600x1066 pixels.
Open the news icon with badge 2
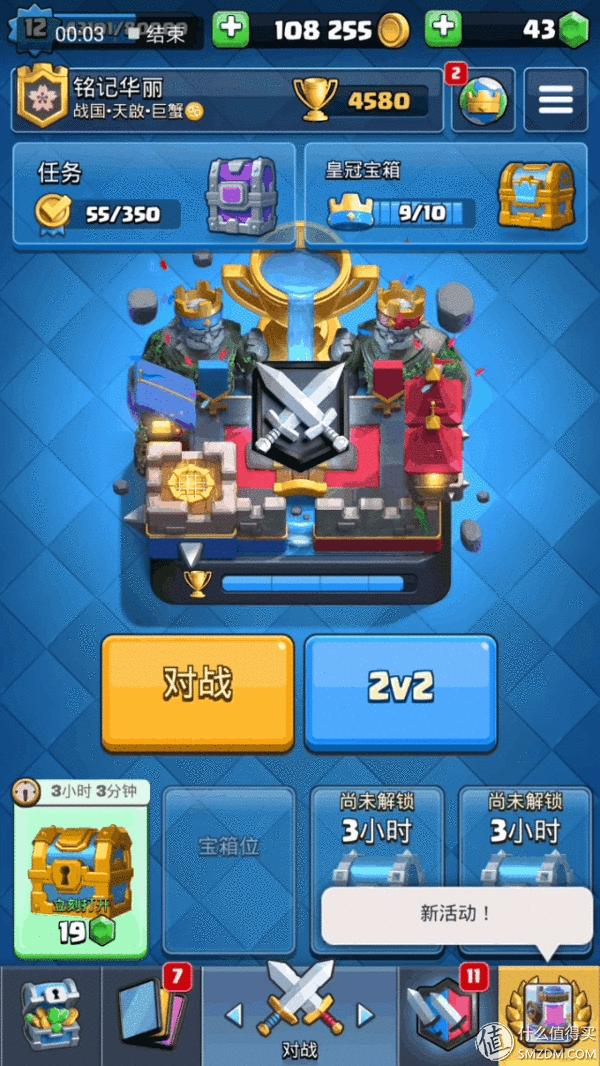click(482, 99)
